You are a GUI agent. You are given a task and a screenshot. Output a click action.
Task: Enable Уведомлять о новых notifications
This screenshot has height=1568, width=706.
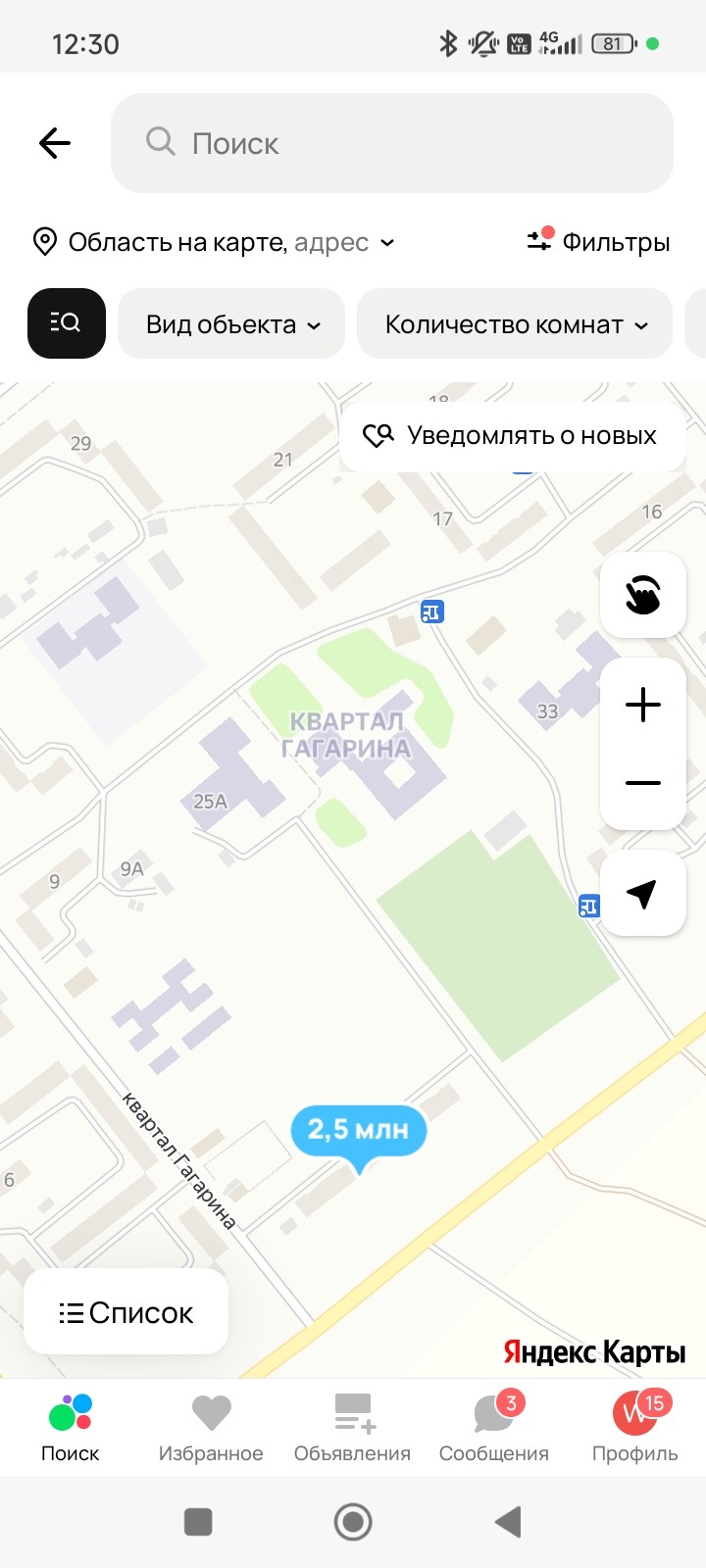(512, 436)
